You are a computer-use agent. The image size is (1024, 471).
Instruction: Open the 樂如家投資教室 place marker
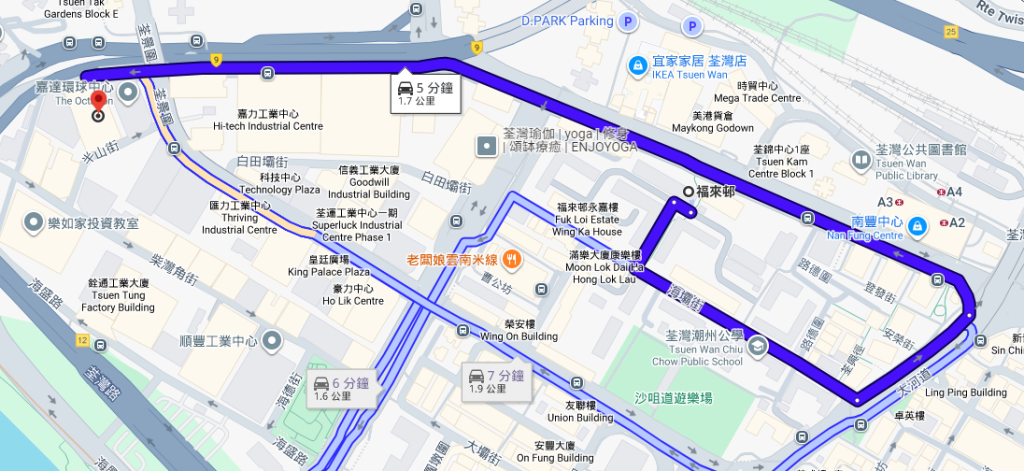(36, 222)
